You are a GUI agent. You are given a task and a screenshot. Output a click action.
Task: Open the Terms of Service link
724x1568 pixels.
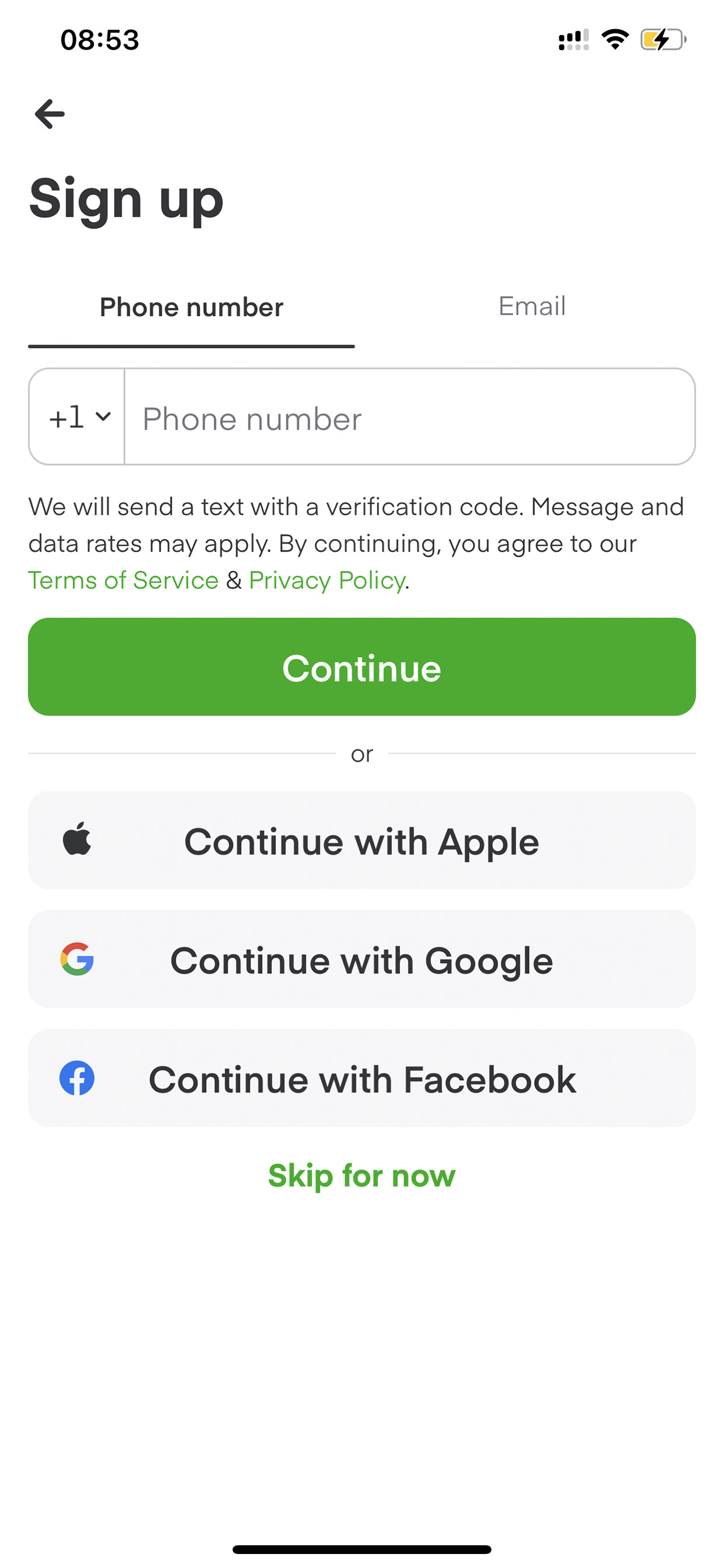pos(124,580)
